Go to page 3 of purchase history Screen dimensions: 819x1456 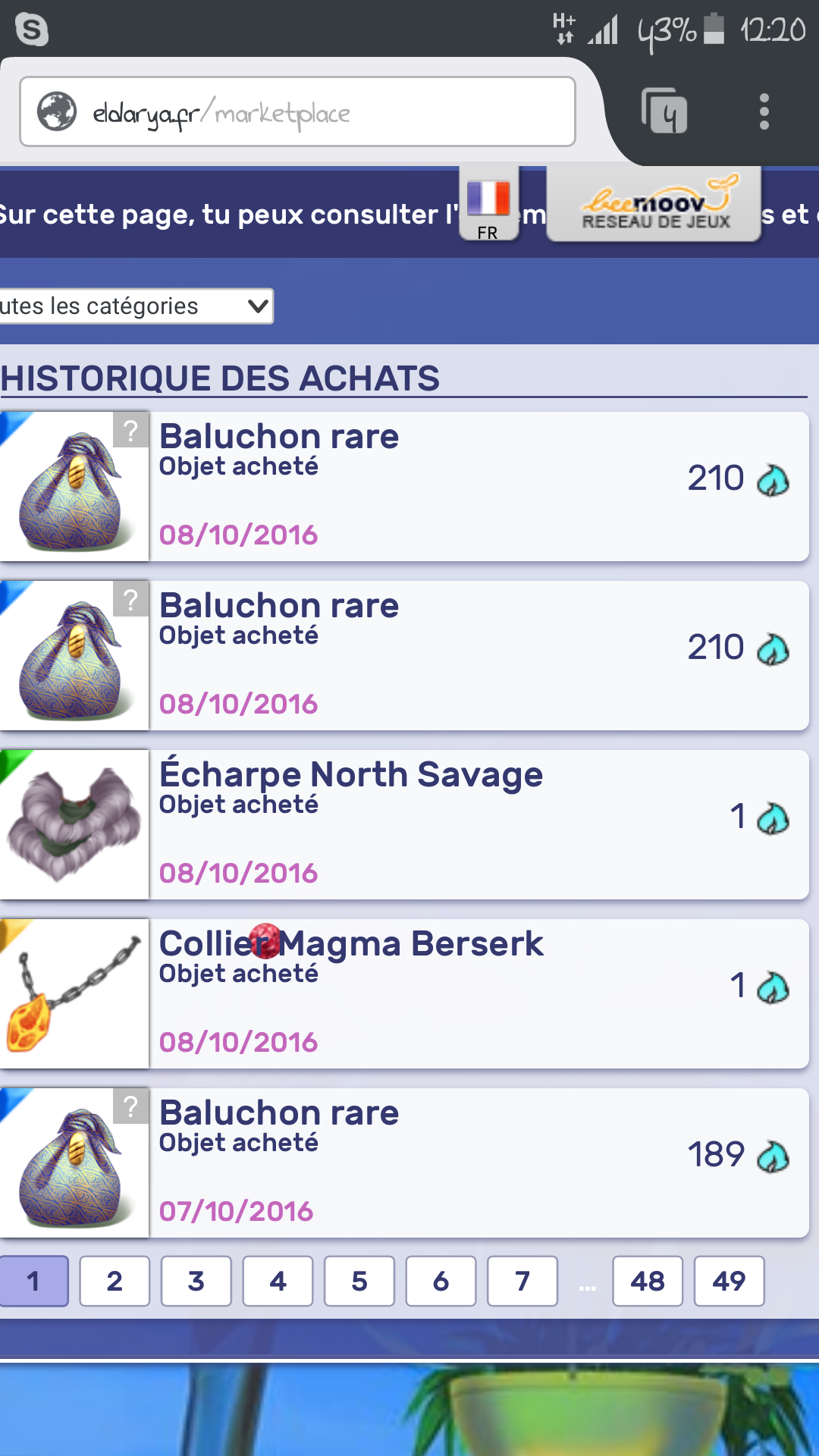(x=196, y=1281)
